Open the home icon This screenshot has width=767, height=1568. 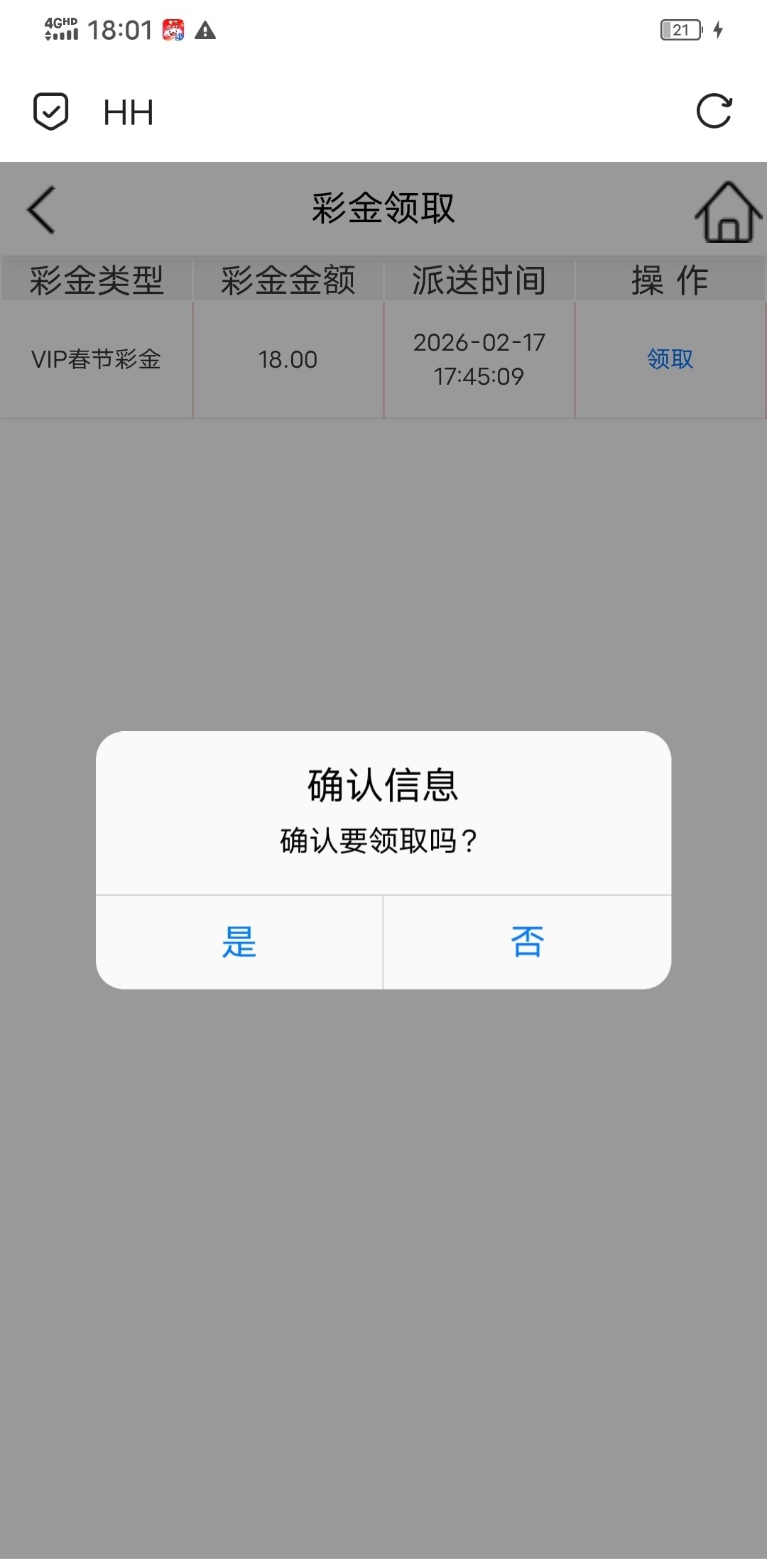tap(727, 212)
